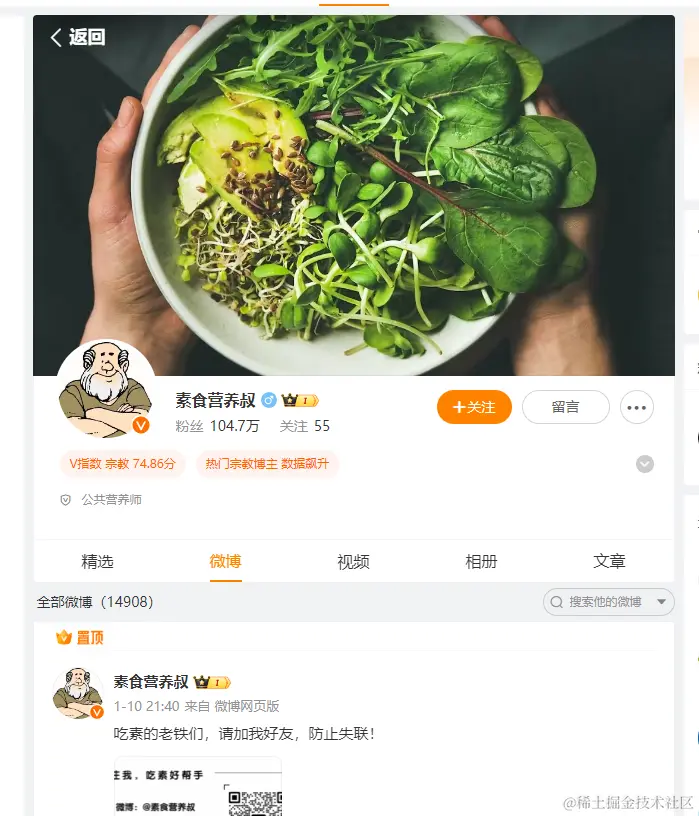Switch to the 文章 tab

[x=609, y=561]
